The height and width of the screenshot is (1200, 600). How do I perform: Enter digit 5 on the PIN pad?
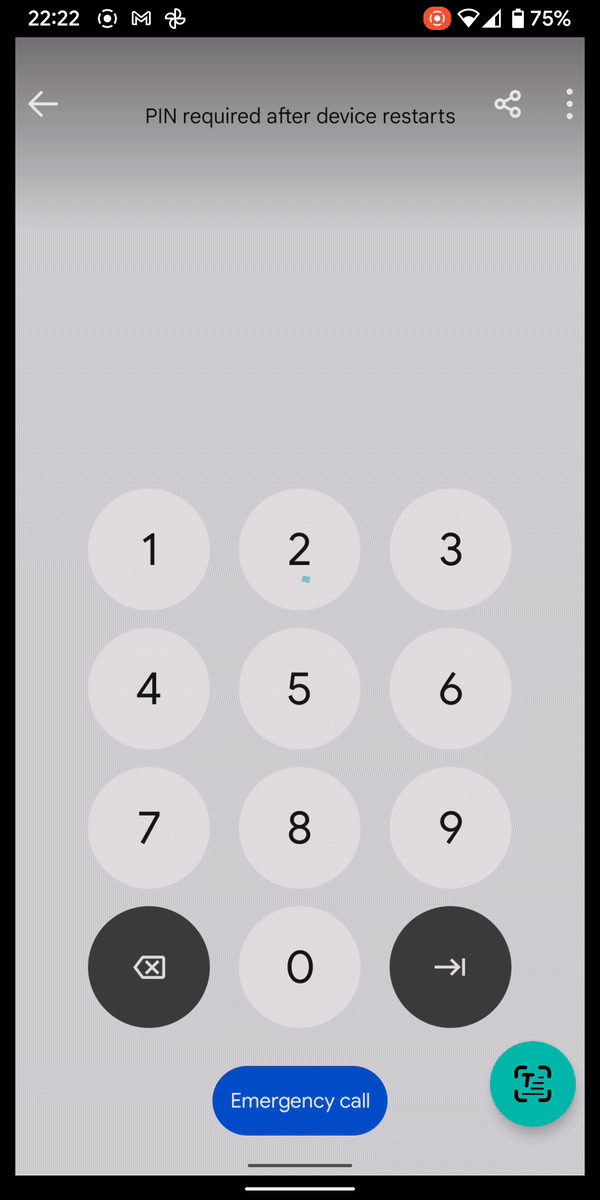coord(300,688)
